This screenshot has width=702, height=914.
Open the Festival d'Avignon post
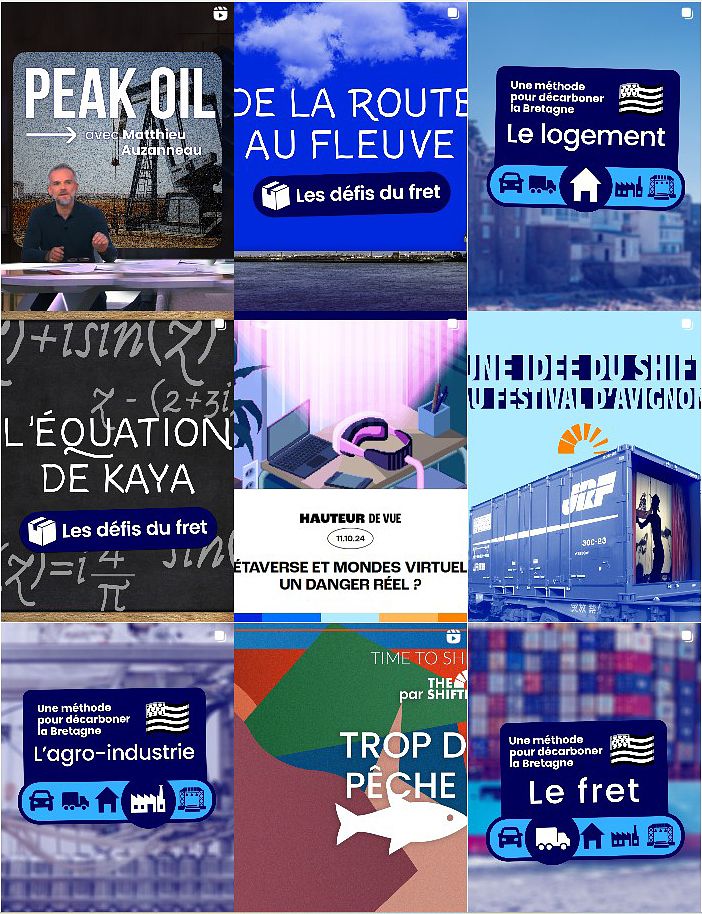585,465
